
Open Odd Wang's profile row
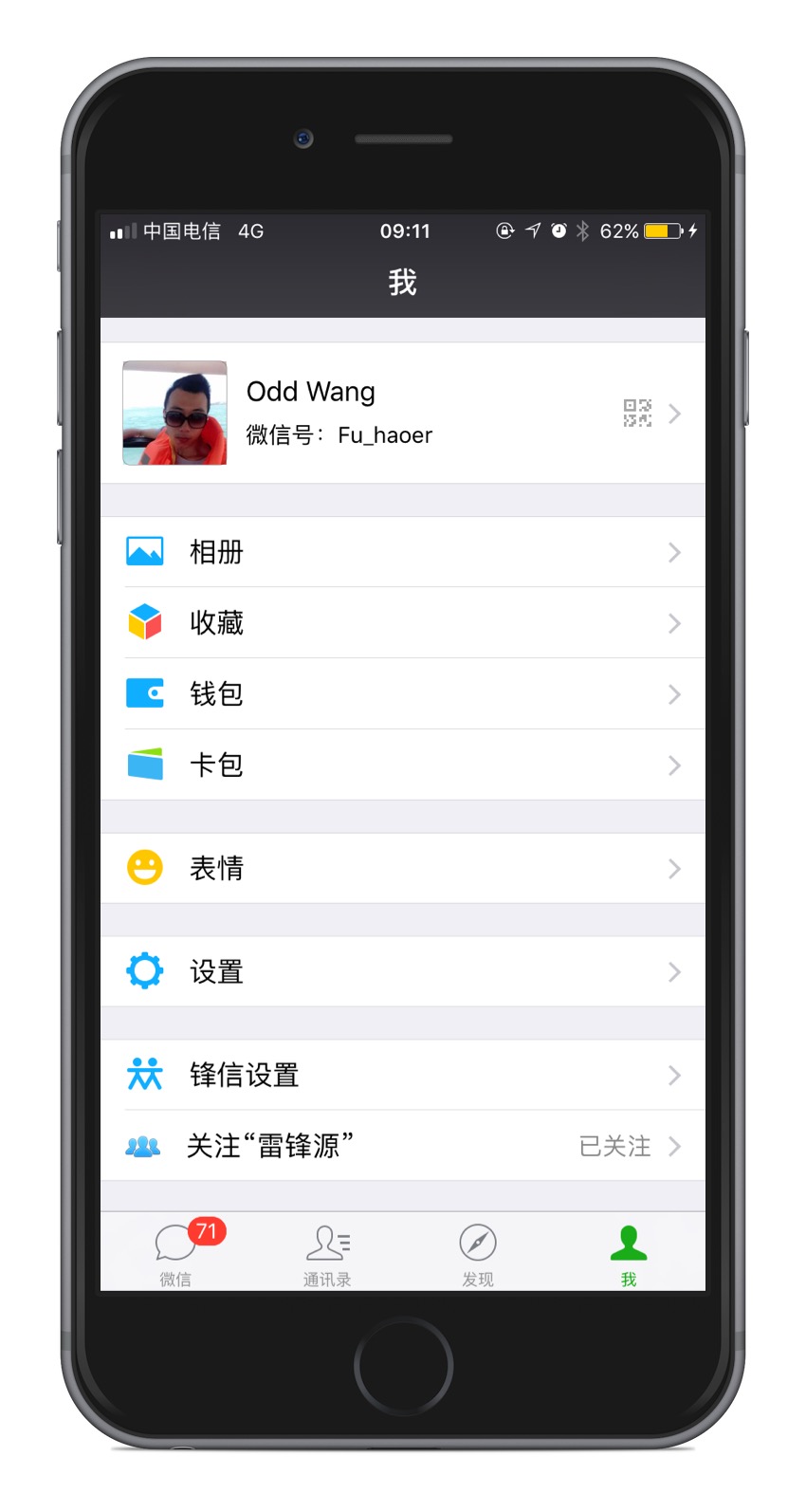click(403, 413)
